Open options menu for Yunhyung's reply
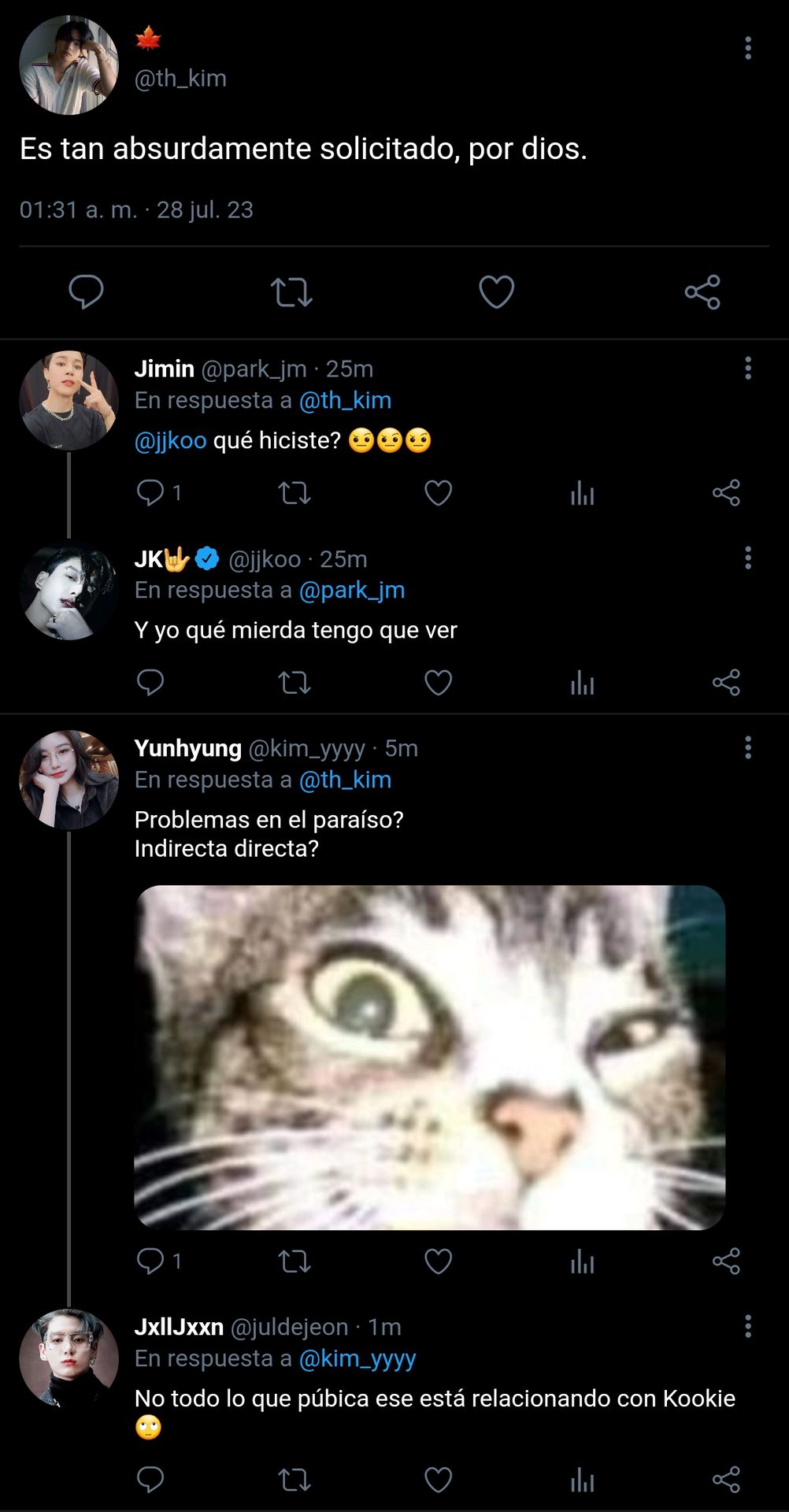 coord(748,747)
